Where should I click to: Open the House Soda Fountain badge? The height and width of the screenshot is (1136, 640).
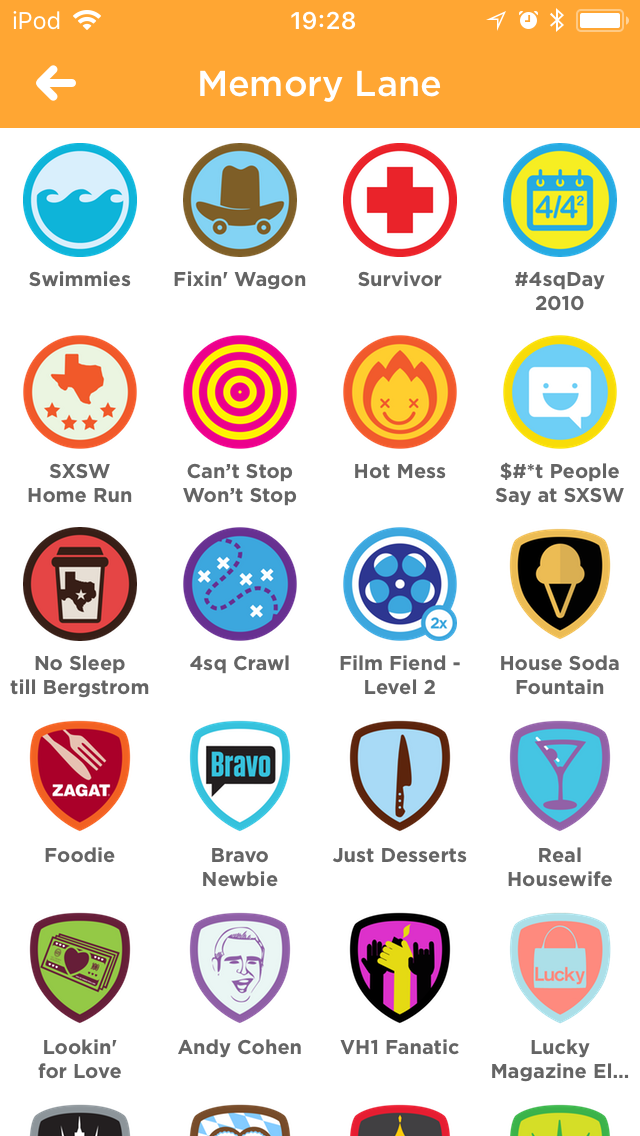click(x=560, y=584)
